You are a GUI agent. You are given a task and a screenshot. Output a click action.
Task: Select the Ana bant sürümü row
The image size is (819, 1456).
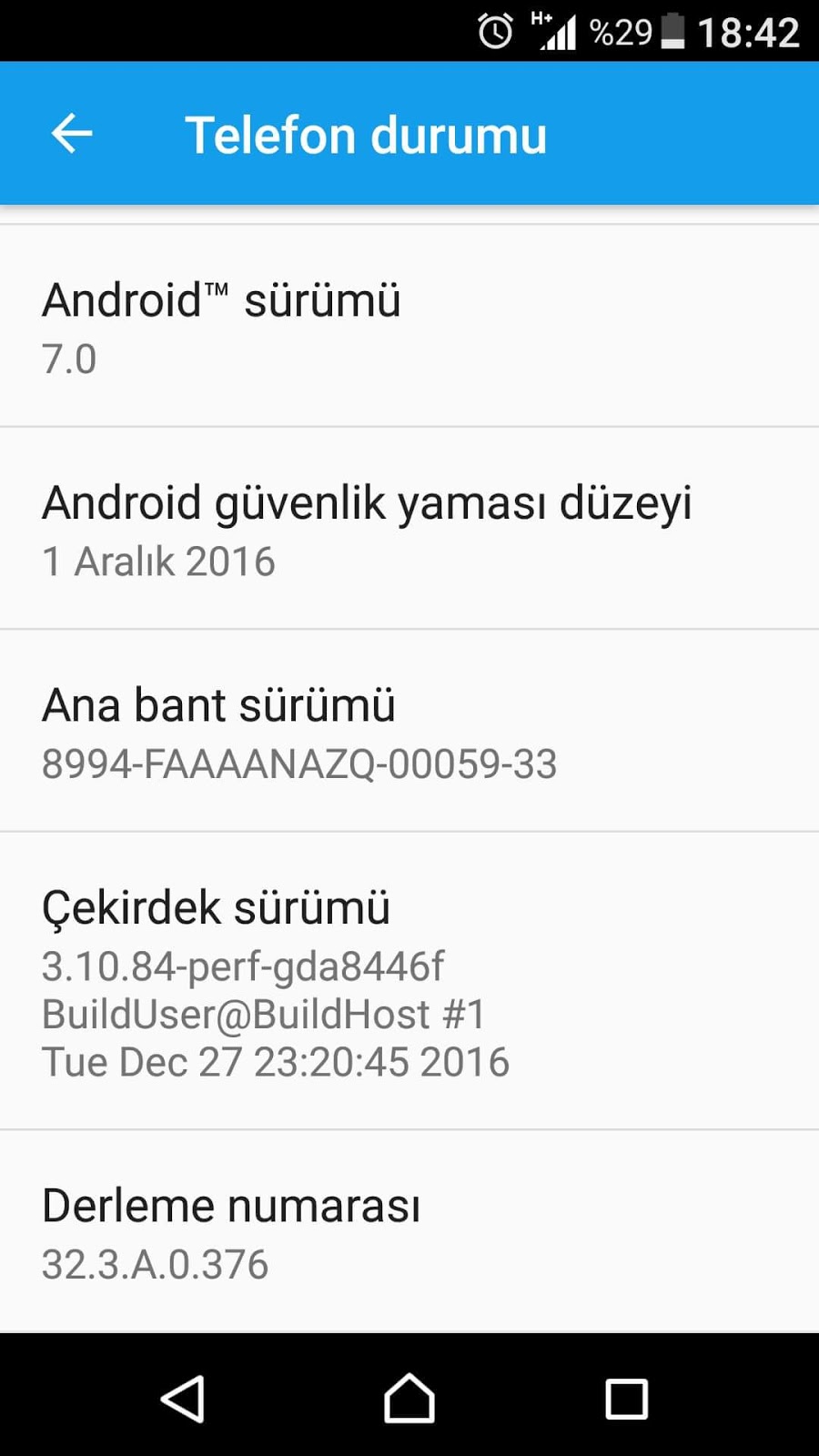[x=409, y=732]
